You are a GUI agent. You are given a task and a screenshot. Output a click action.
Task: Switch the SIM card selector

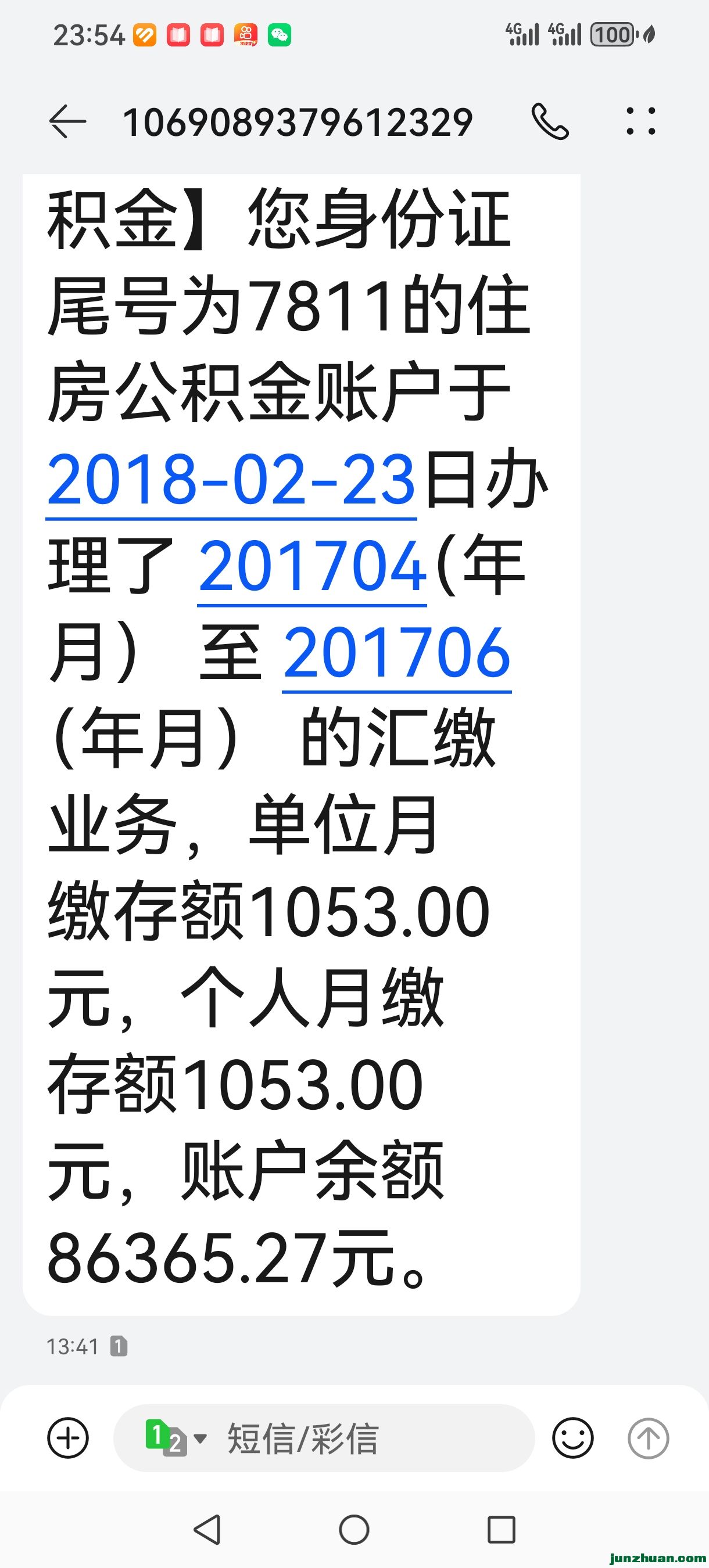(x=175, y=1438)
